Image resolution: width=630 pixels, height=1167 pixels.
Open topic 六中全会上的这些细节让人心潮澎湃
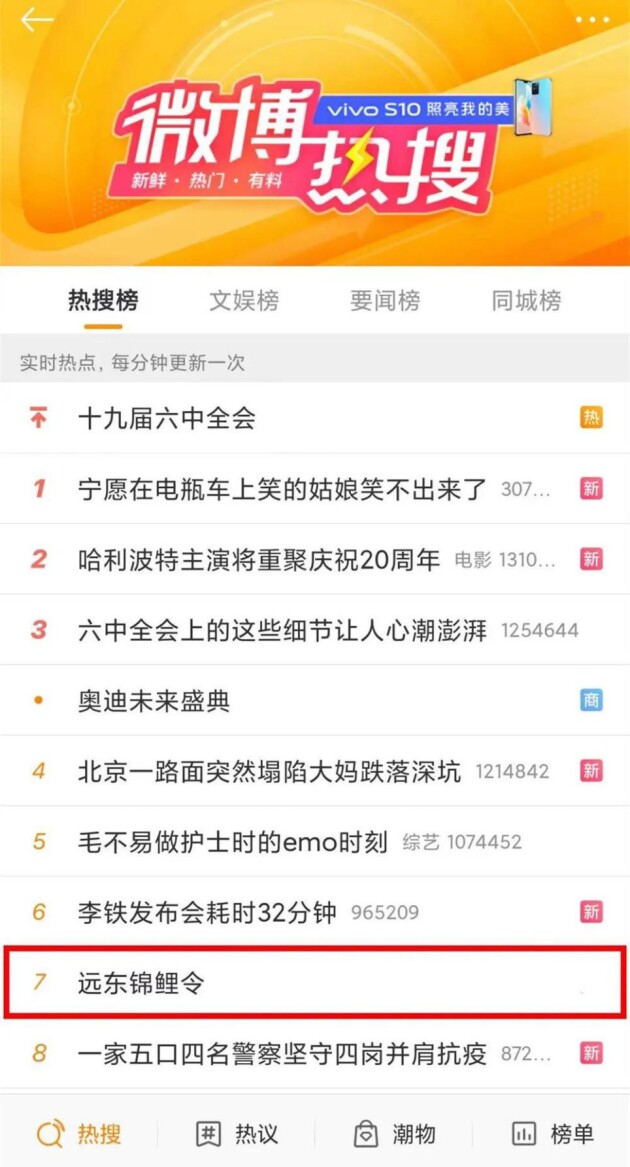[282, 631]
